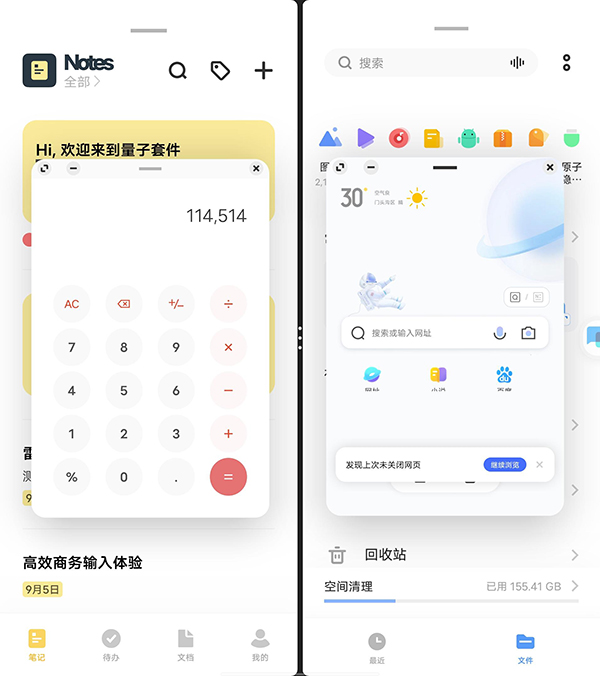600x676 pixels.
Task: Tap 继续浏览 to resume browsing
Action: 504,465
